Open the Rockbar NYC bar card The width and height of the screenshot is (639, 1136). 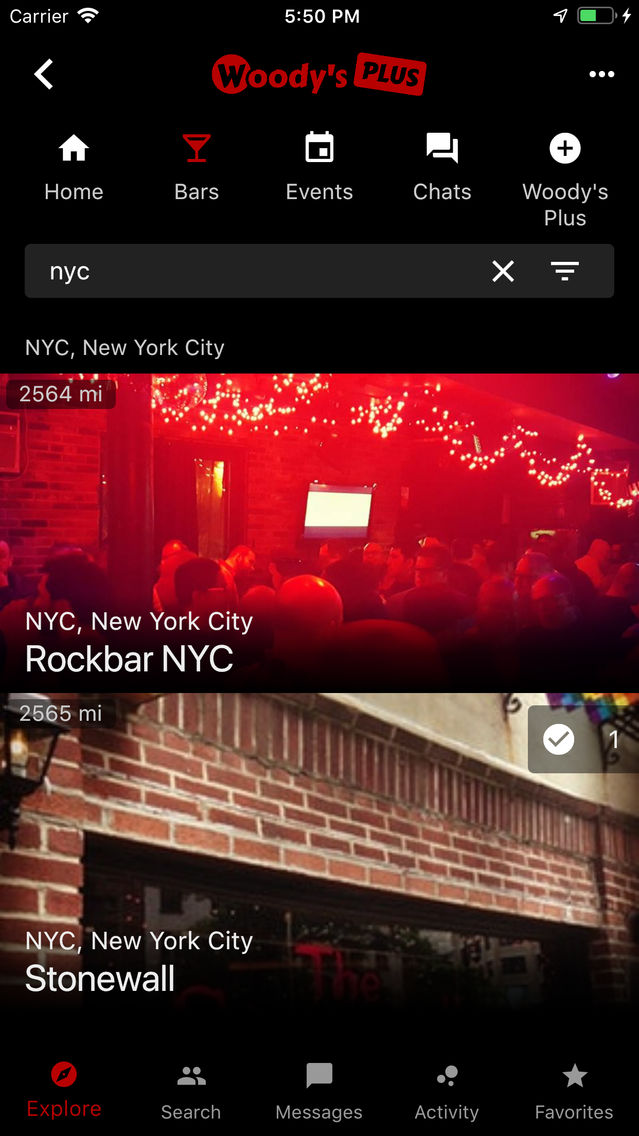[320, 532]
